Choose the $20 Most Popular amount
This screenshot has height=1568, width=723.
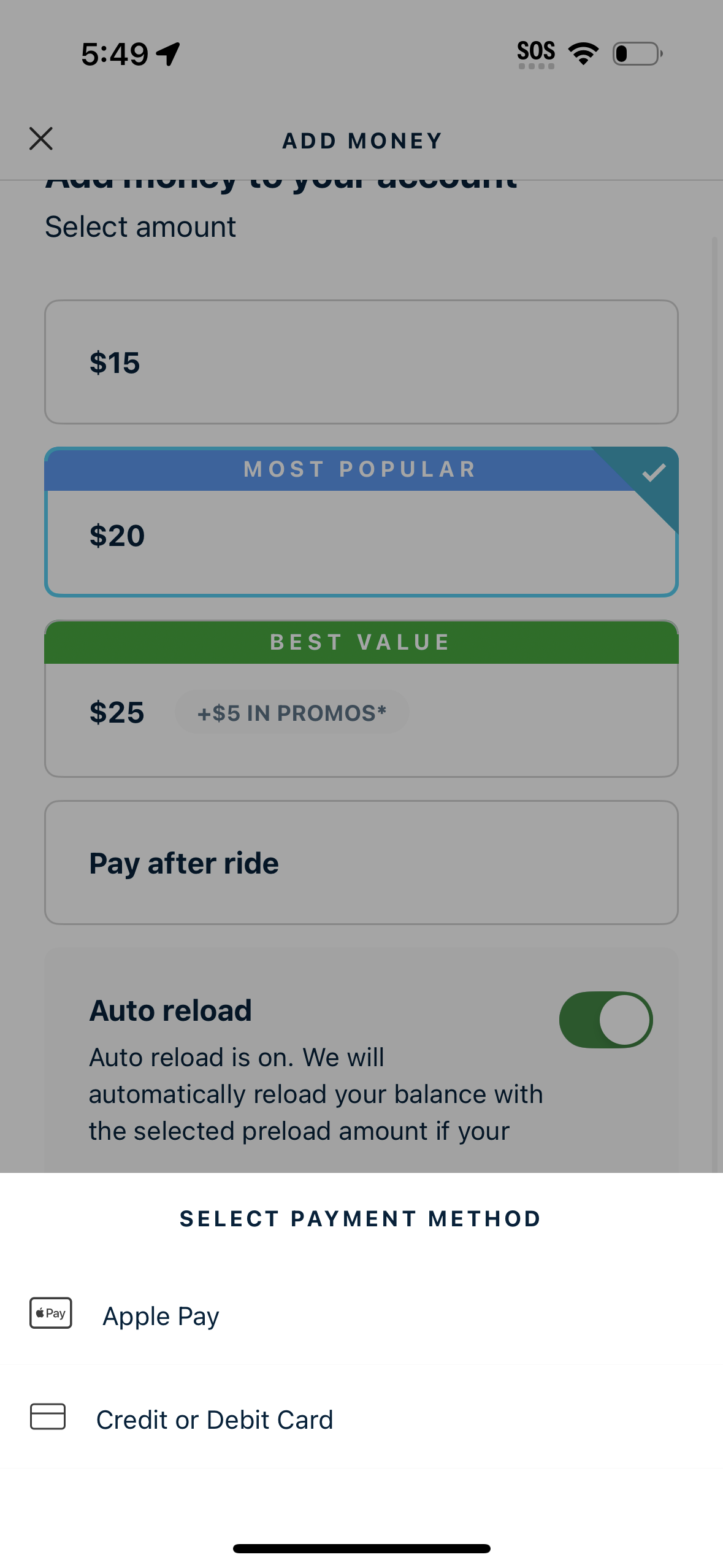[x=361, y=536]
